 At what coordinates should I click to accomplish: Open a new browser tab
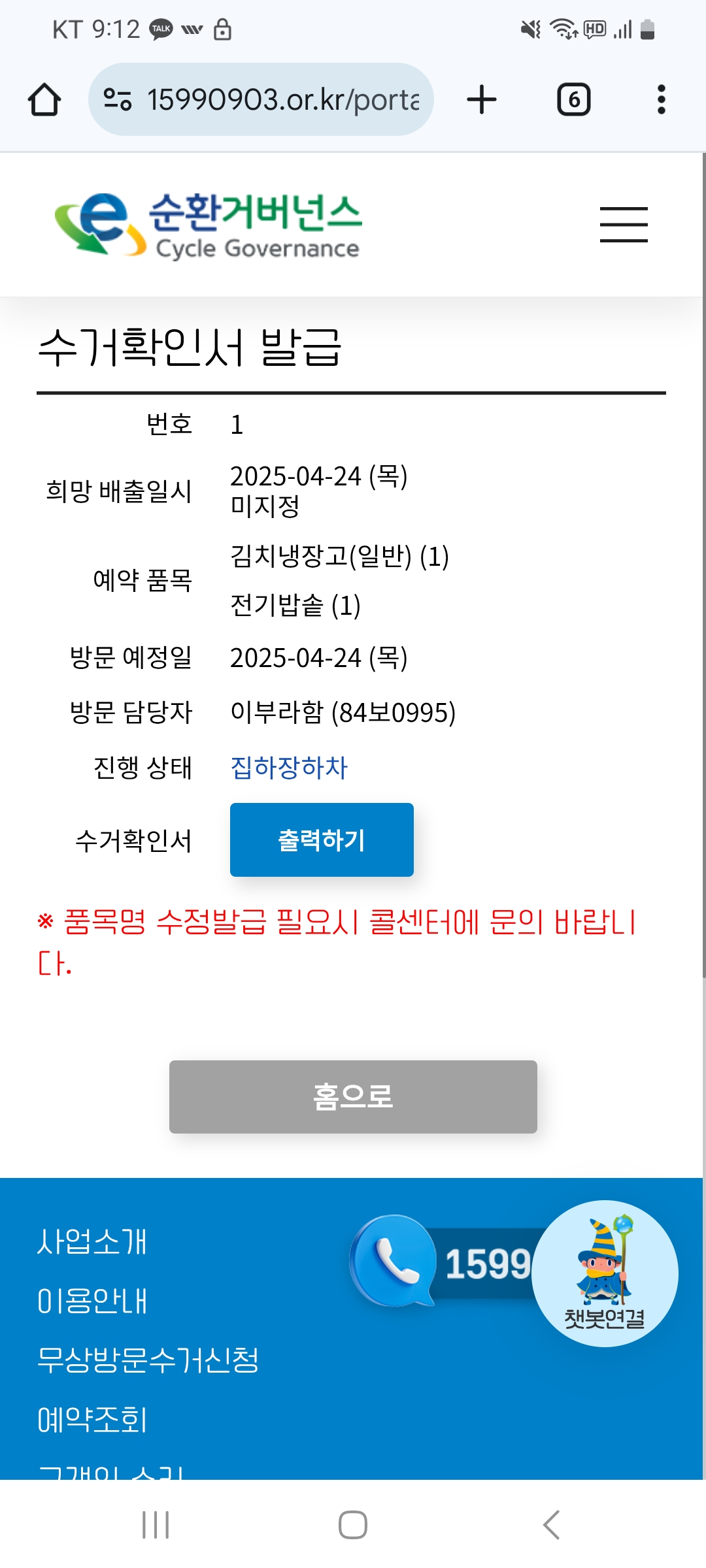coord(482,99)
